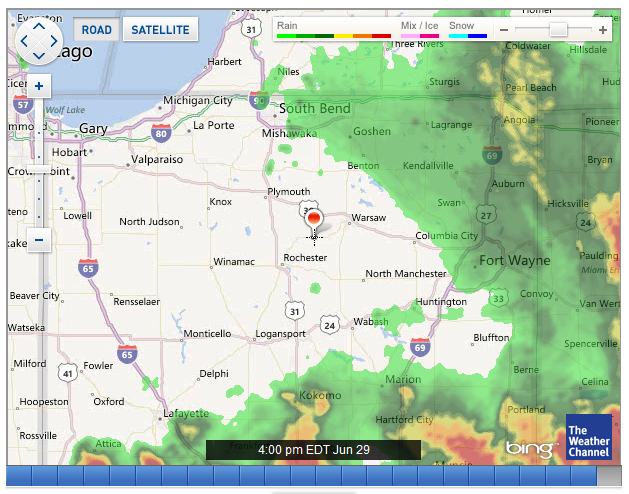Switch map to Satellite view
The height and width of the screenshot is (494, 629).
click(x=160, y=30)
